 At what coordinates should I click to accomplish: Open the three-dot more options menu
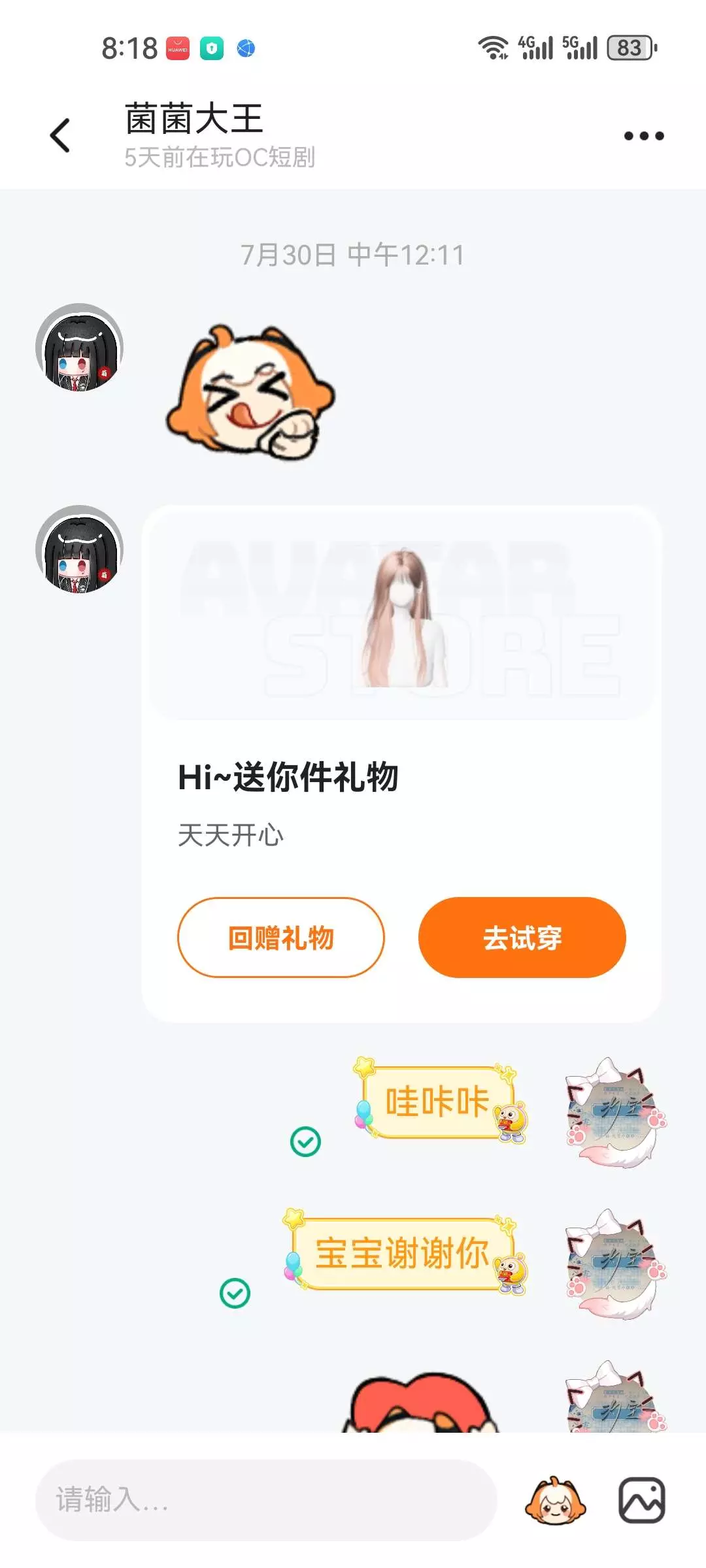(644, 136)
